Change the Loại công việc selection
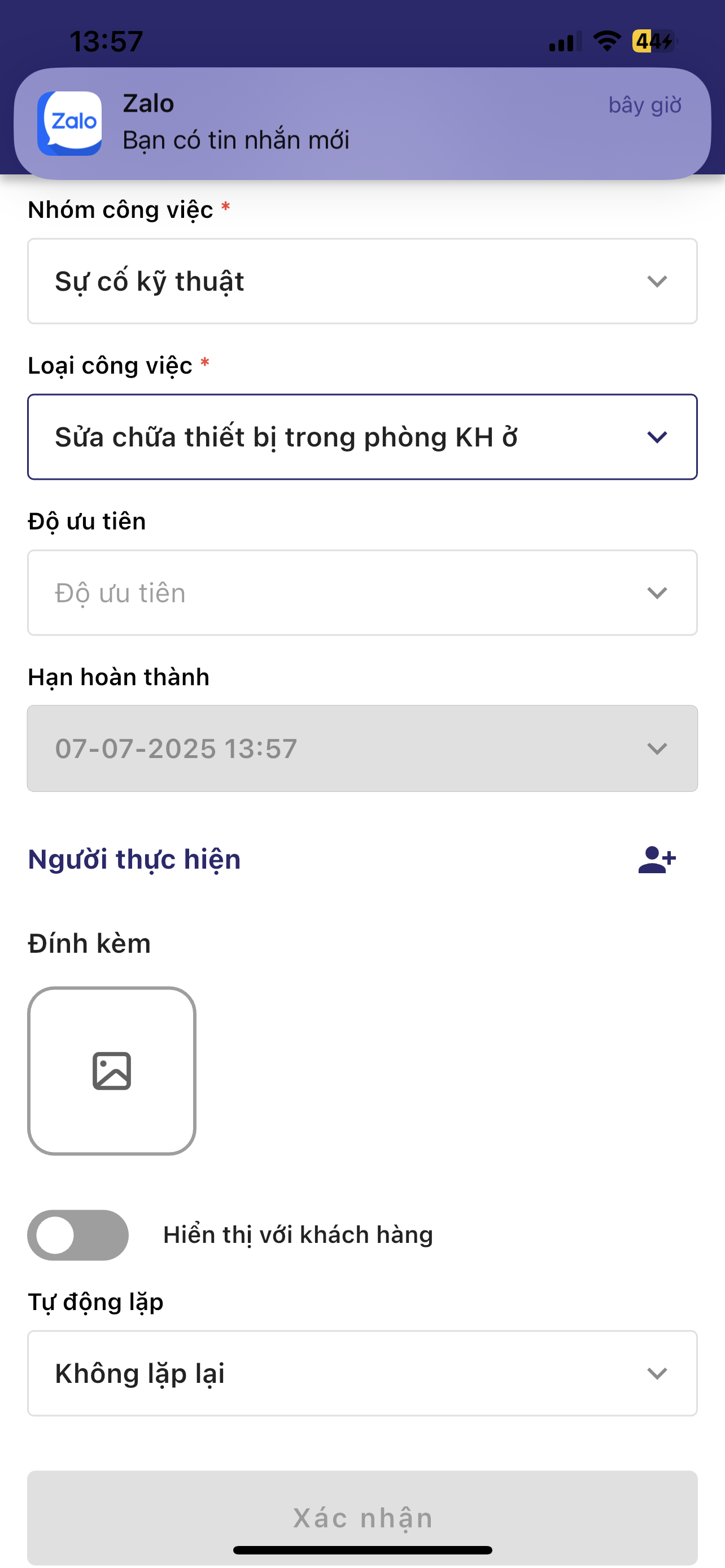The image size is (725, 1568). point(362,437)
